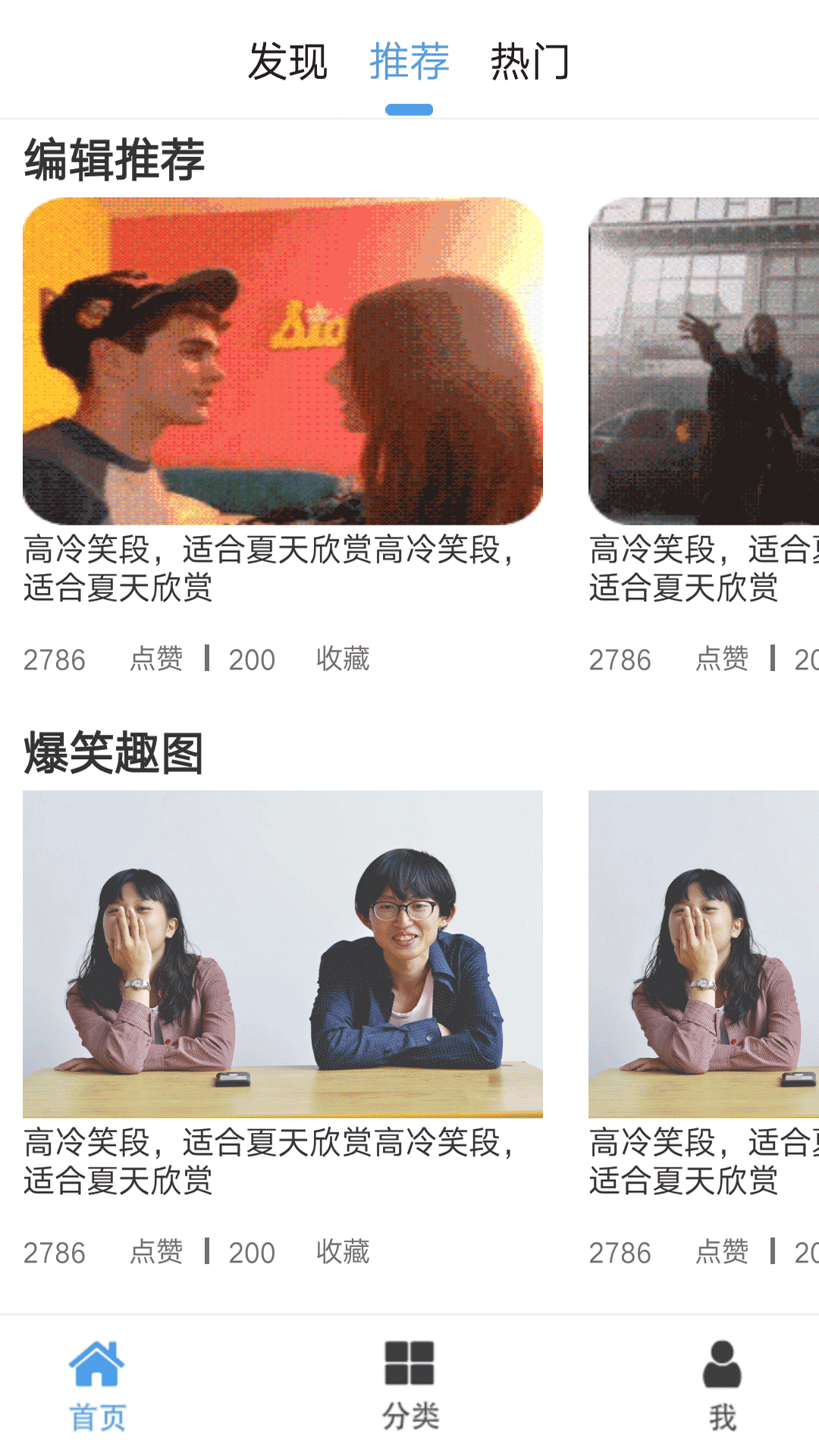819x1456 pixels.
Task: Like the first 编辑推荐 post via 点赞
Action: click(156, 659)
